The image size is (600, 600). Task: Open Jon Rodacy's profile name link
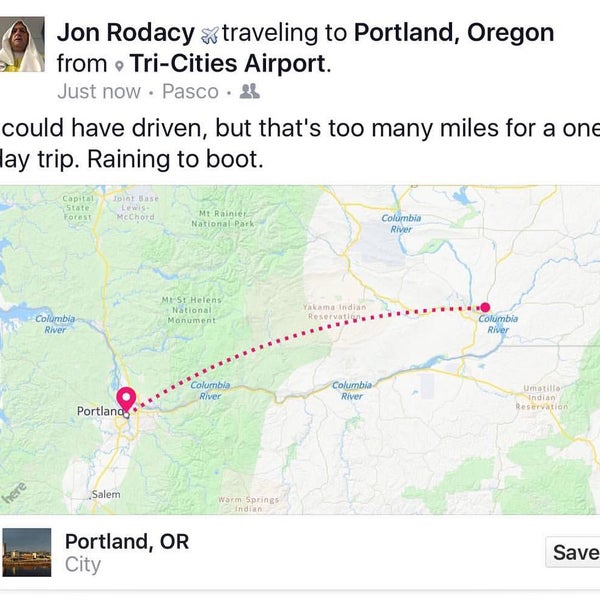(x=125, y=32)
